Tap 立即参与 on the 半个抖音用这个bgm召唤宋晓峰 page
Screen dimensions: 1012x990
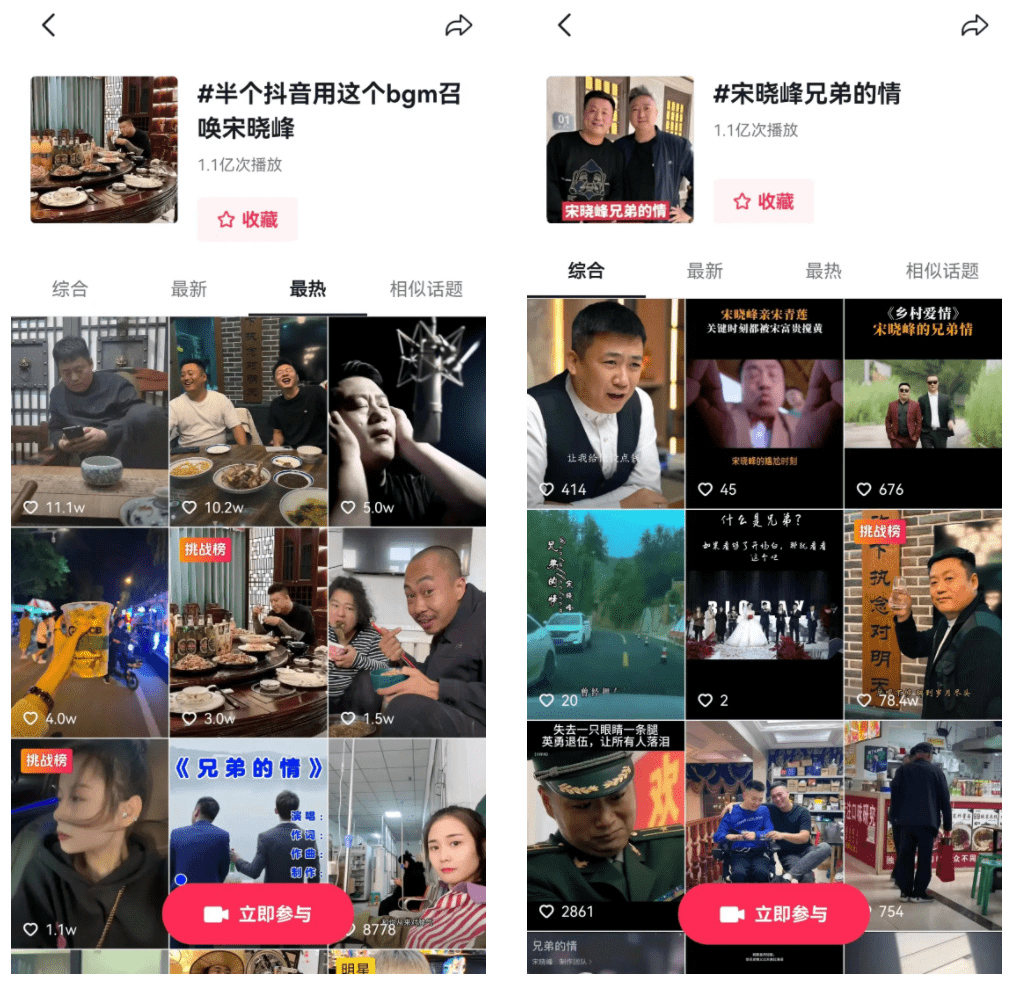tap(257, 914)
